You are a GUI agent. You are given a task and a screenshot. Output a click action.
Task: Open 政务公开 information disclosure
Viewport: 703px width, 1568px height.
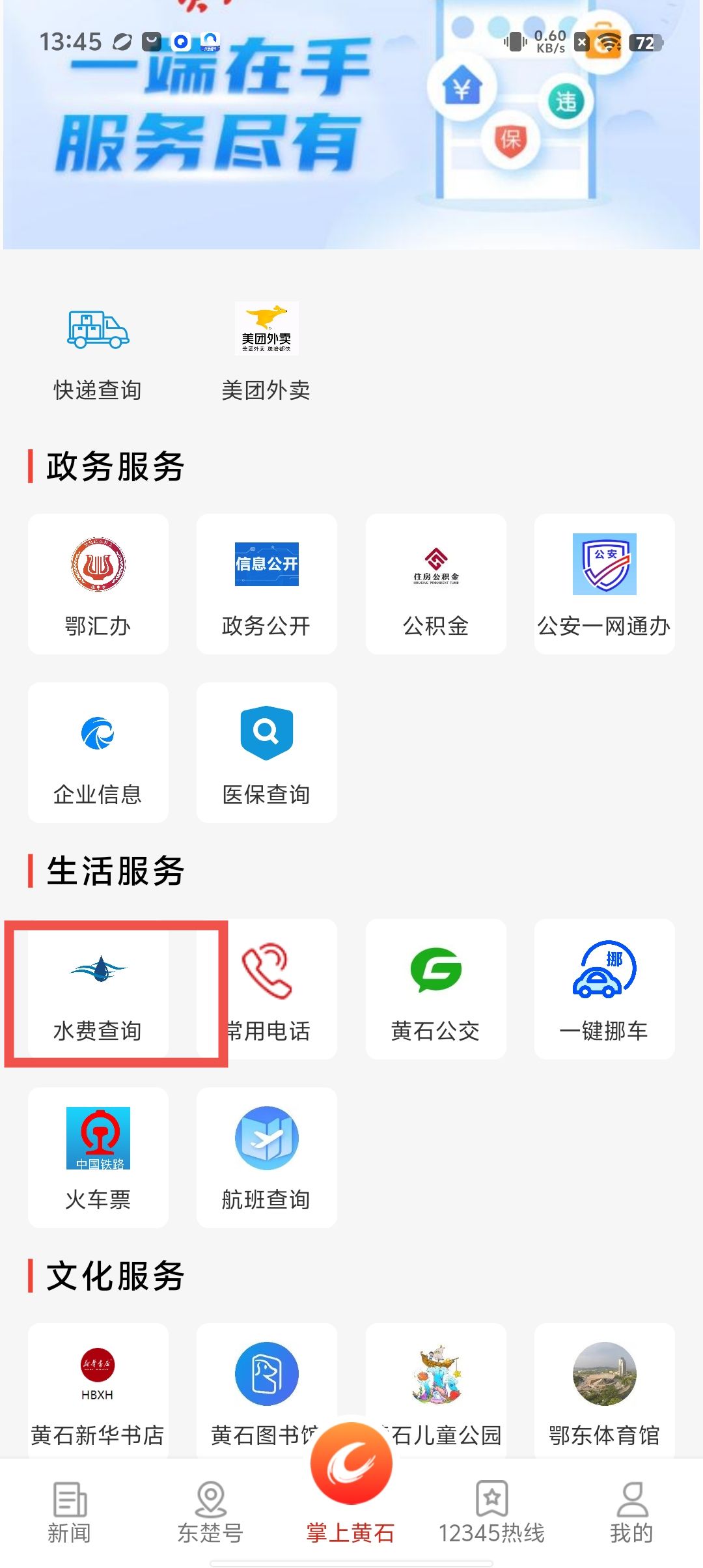(x=266, y=584)
